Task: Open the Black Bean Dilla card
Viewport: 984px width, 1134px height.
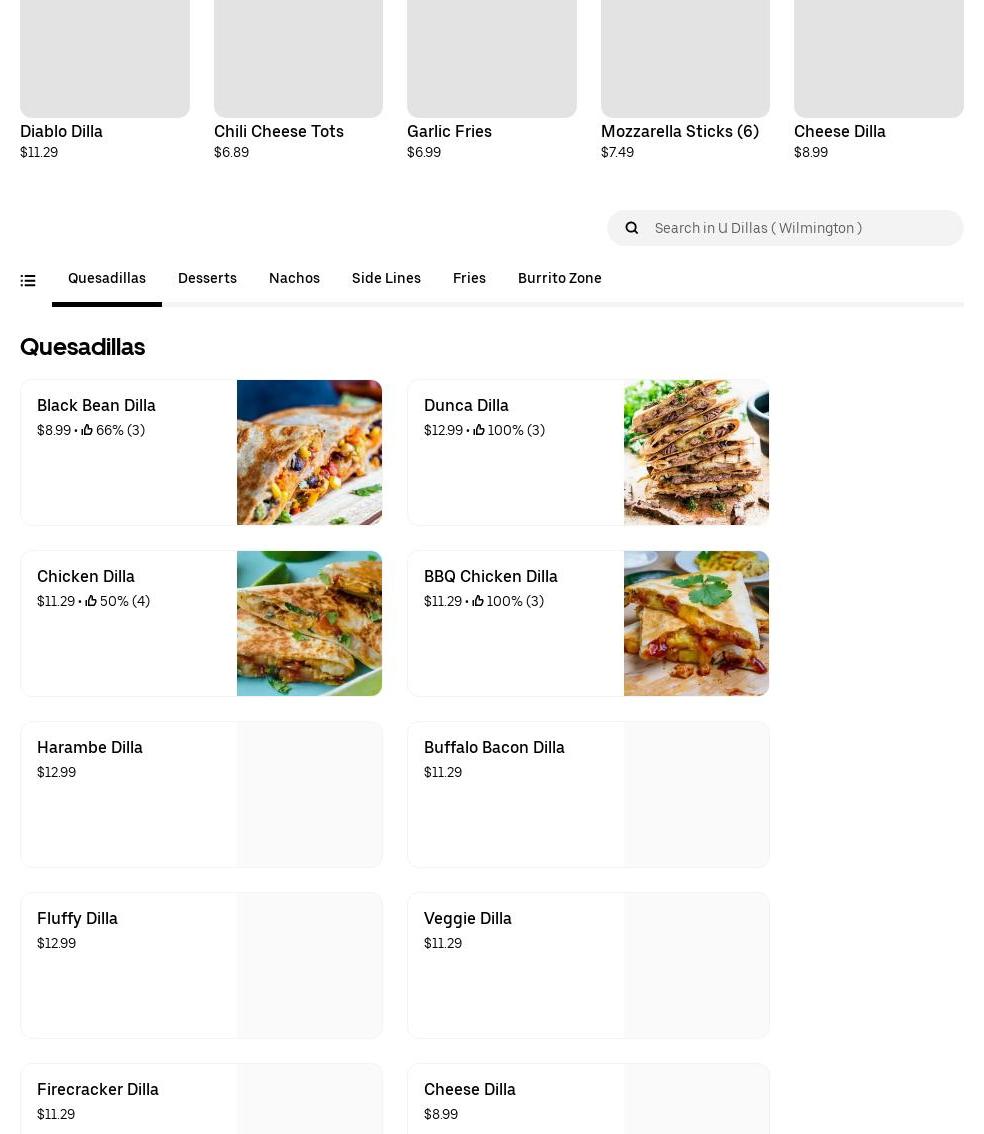Action: tap(201, 452)
